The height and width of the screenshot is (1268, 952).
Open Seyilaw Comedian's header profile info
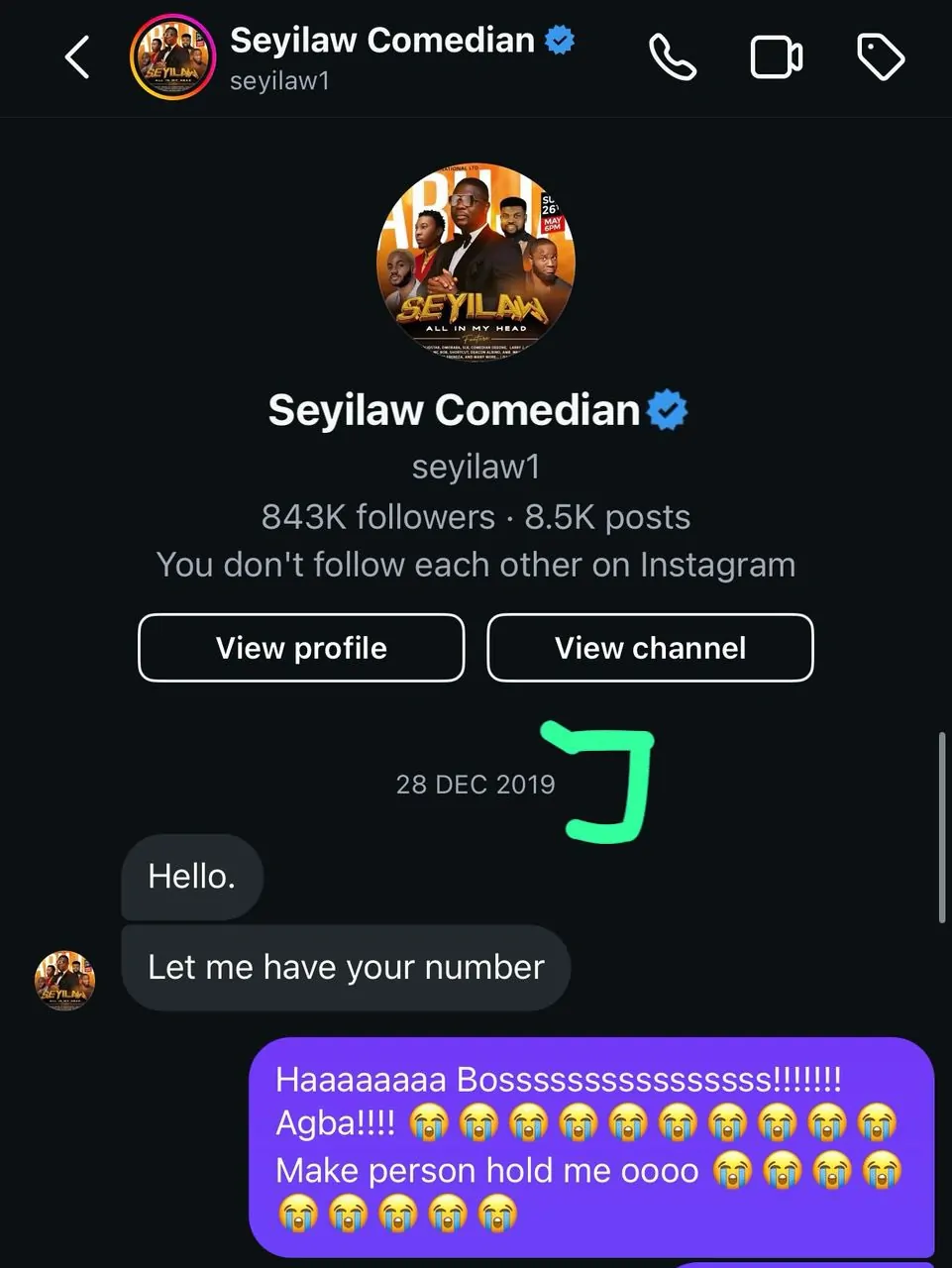pos(381,56)
